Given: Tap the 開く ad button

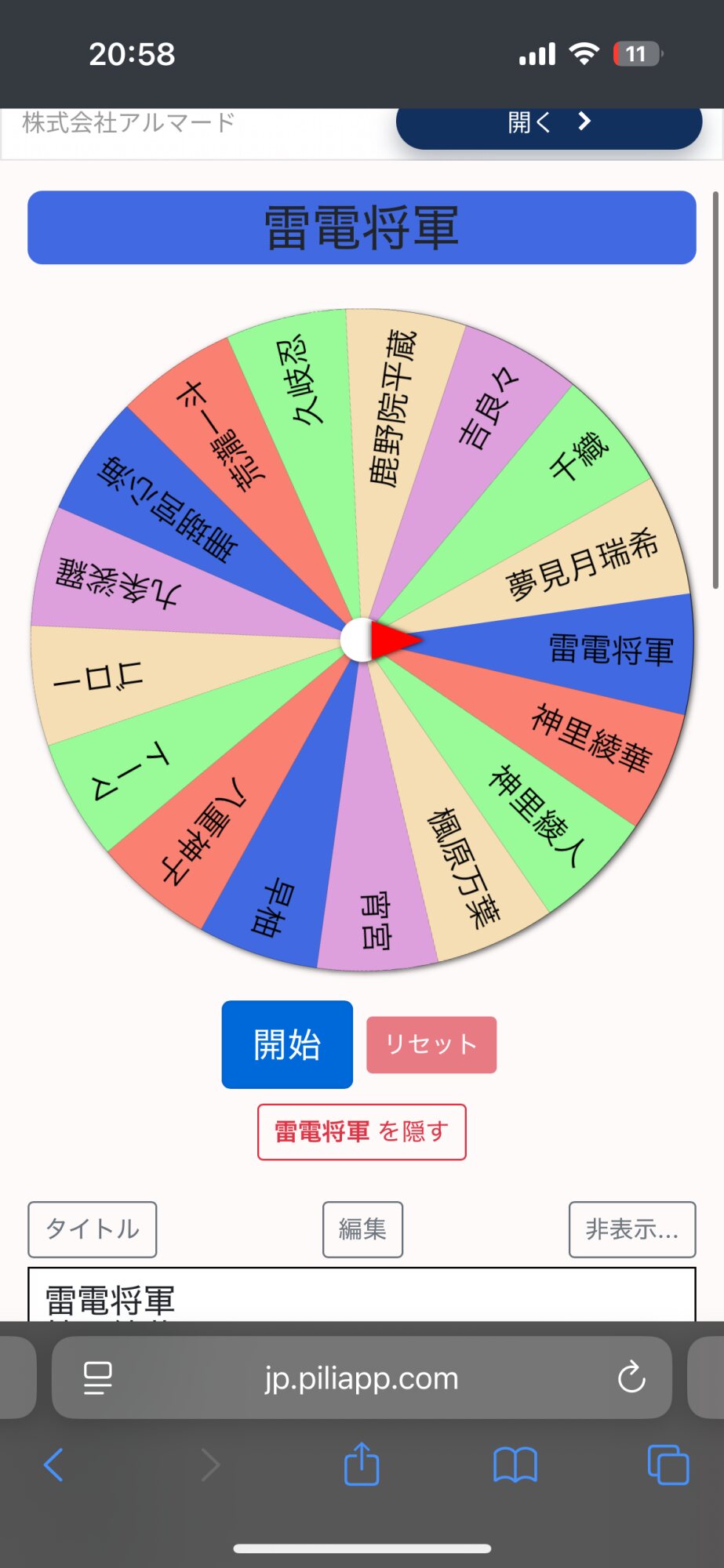Looking at the screenshot, I should pos(549,123).
